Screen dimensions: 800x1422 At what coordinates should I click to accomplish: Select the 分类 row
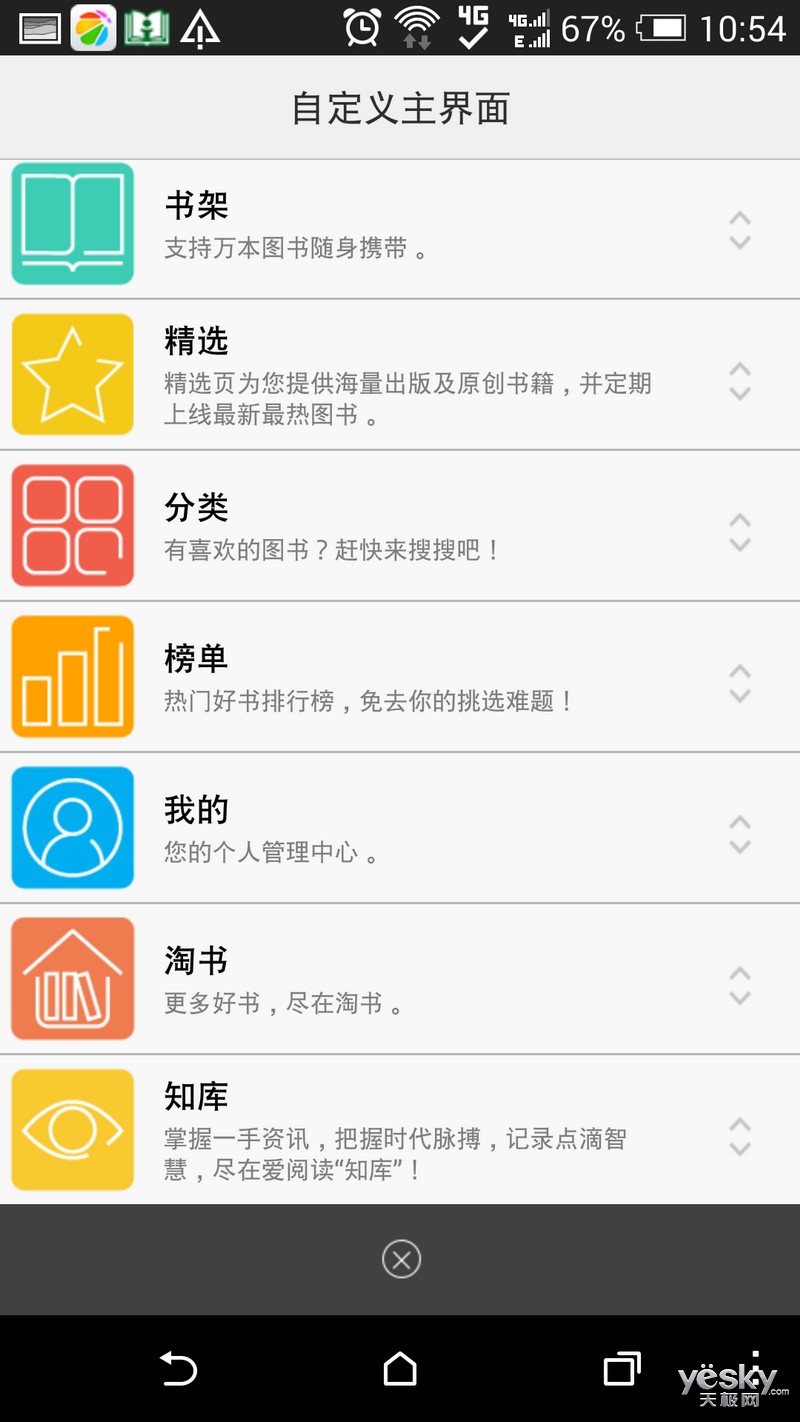click(400, 525)
